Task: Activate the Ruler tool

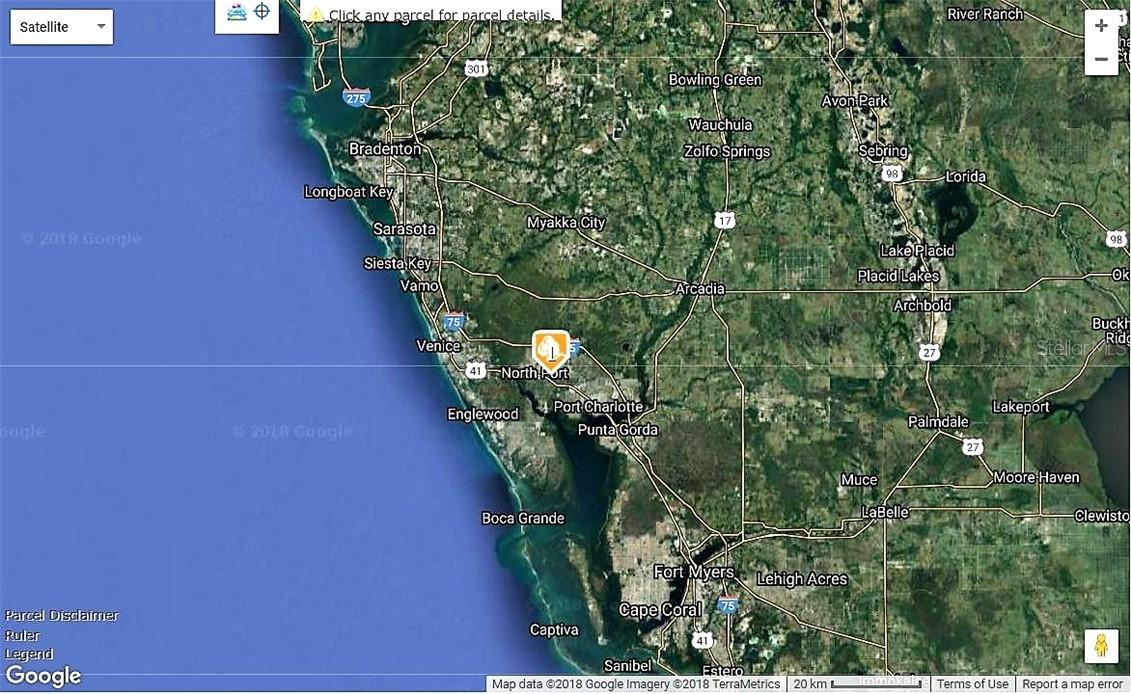Action: (22, 635)
